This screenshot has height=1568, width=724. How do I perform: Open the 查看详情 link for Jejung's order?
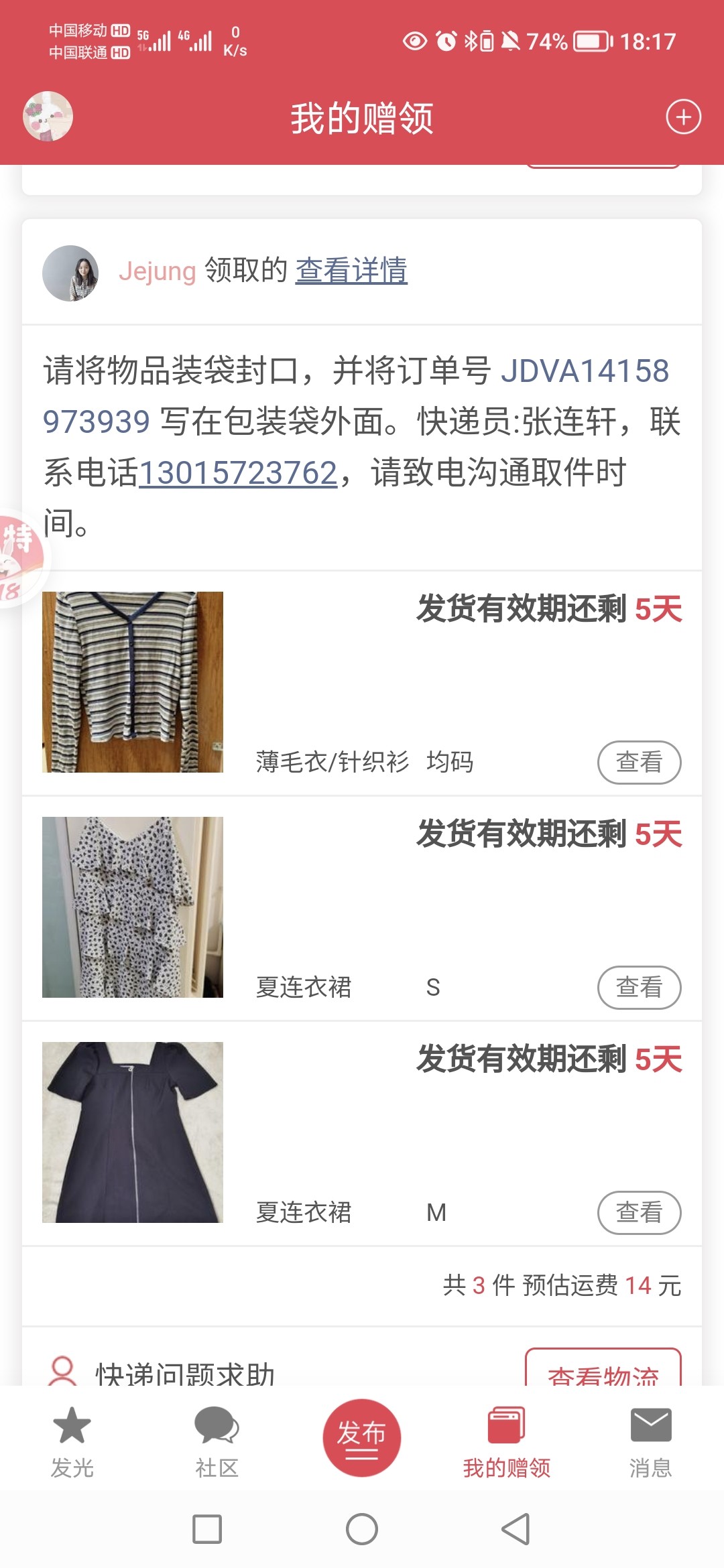tap(351, 271)
